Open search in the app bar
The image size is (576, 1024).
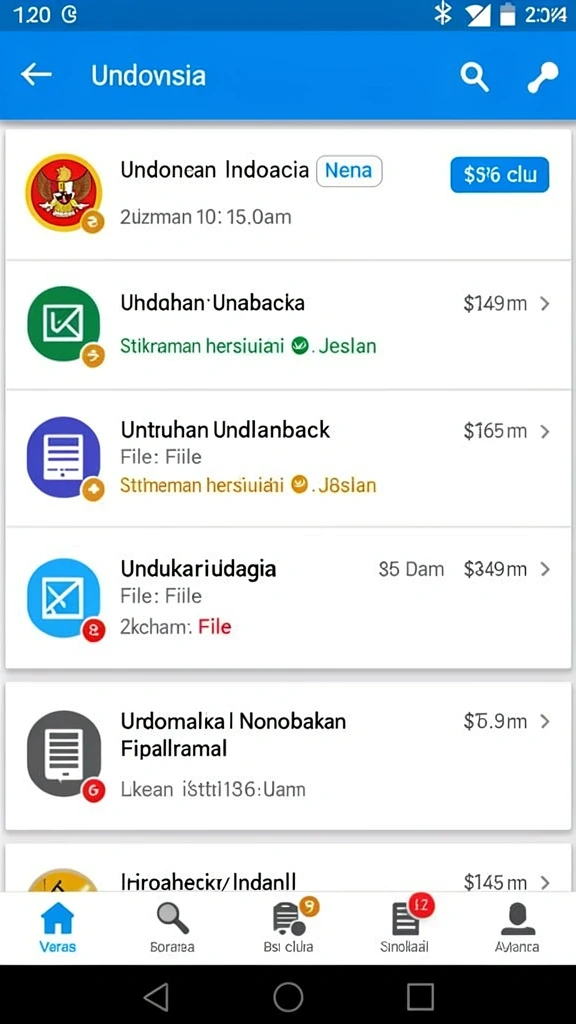474,76
